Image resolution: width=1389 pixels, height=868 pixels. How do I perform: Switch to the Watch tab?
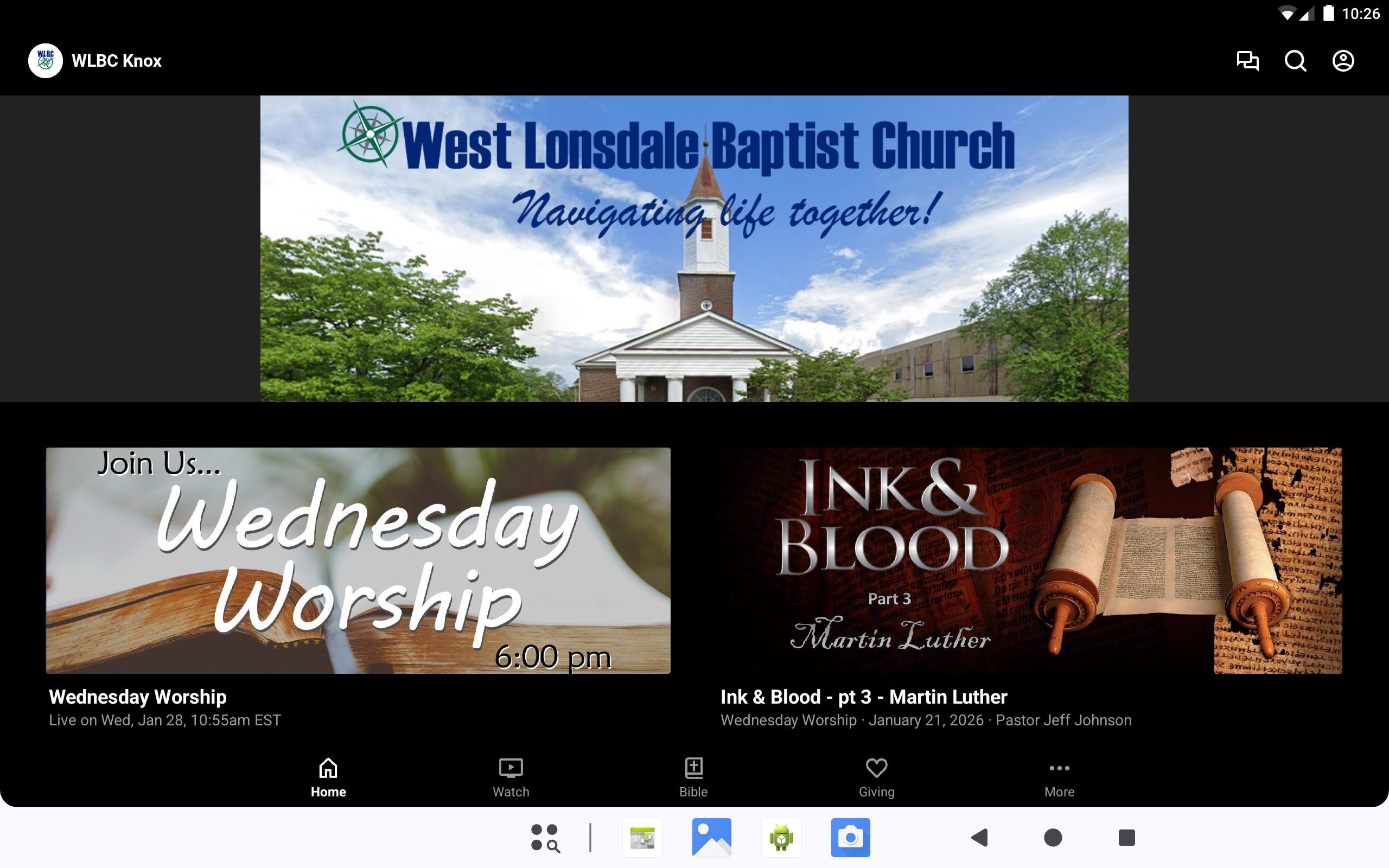coord(511,777)
